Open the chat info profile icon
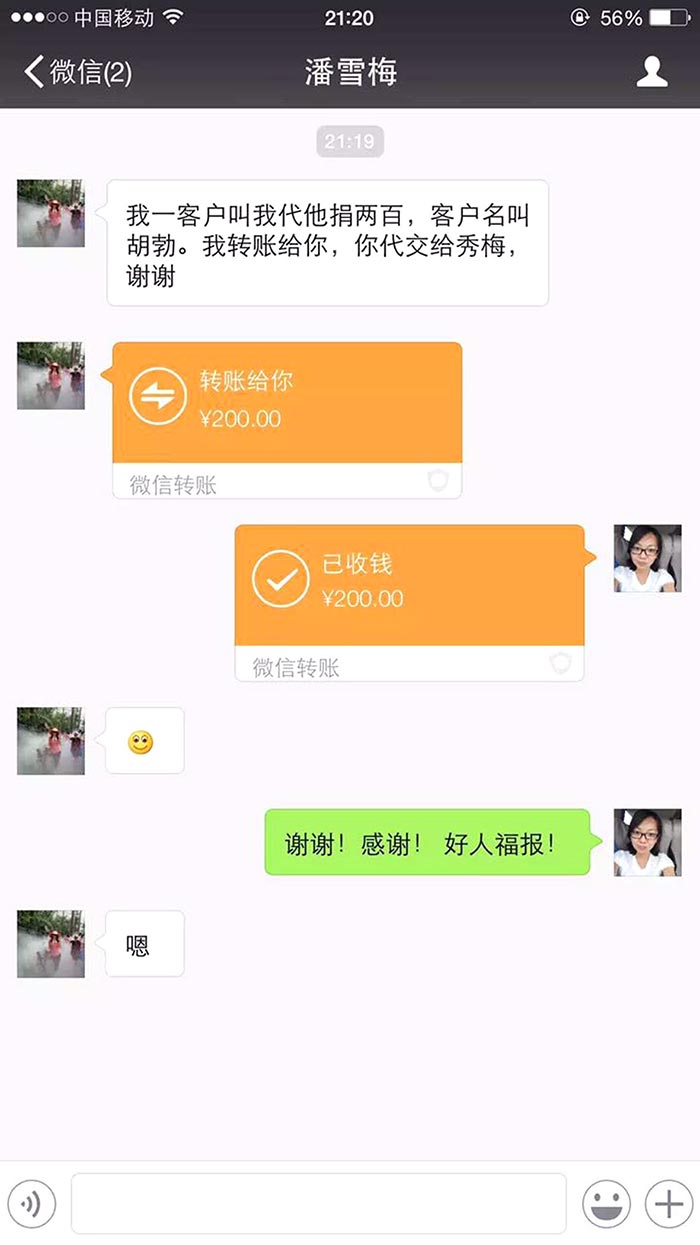The image size is (700, 1245). click(x=652, y=72)
